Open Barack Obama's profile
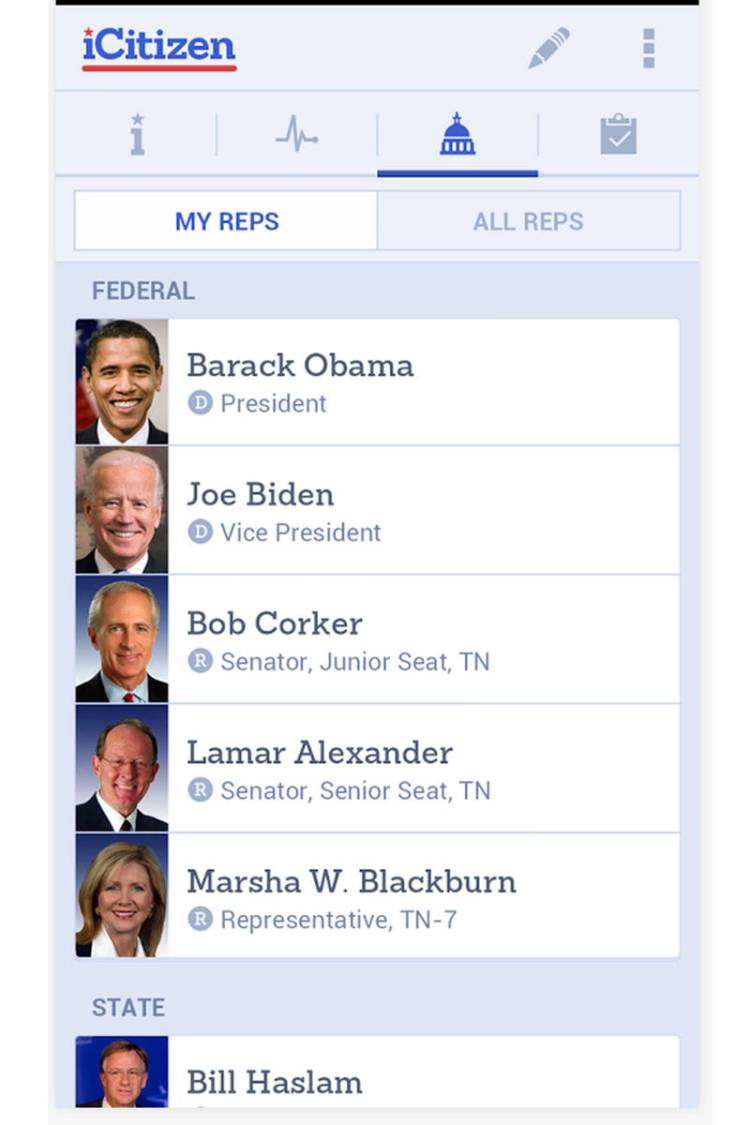The image size is (750, 1125). pyautogui.click(x=377, y=382)
